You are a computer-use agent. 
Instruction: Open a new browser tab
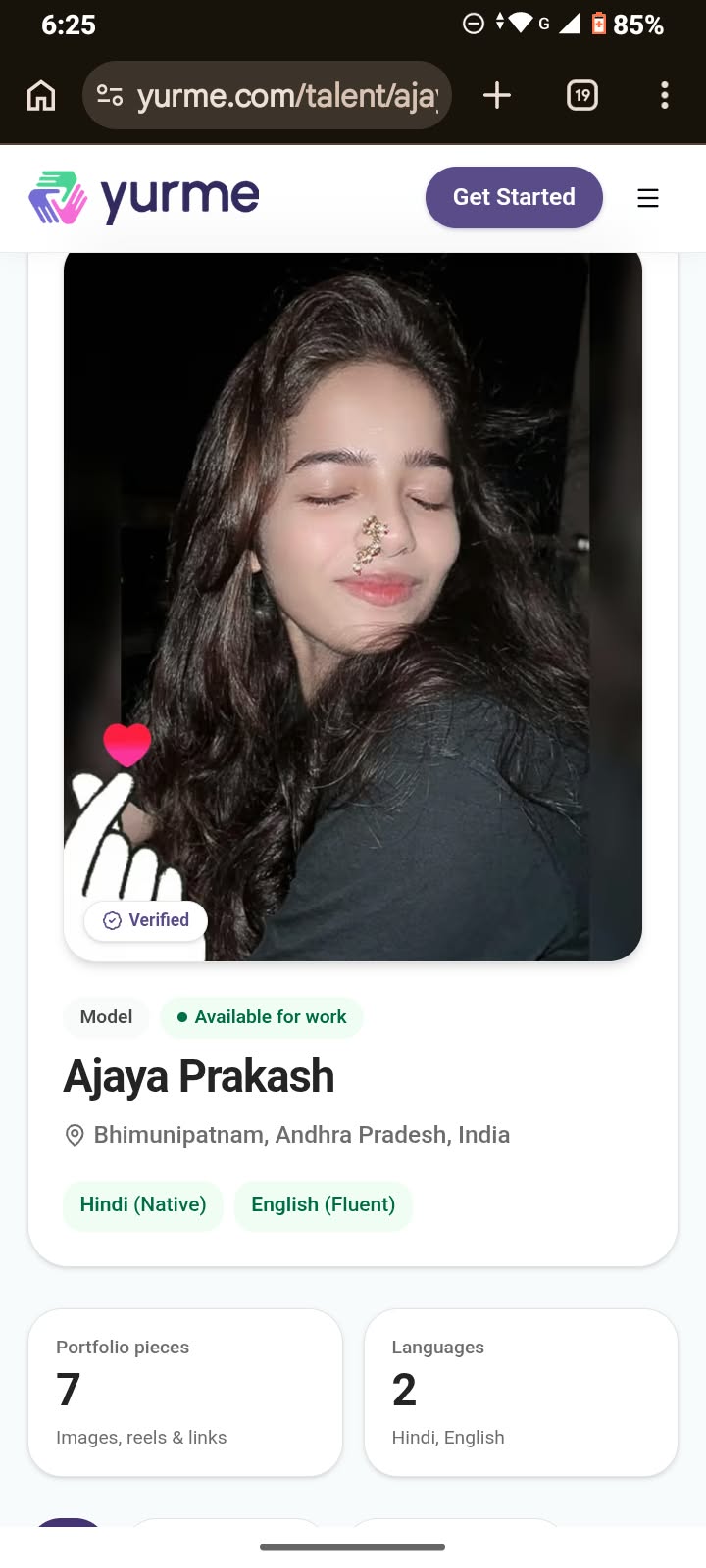(x=497, y=95)
